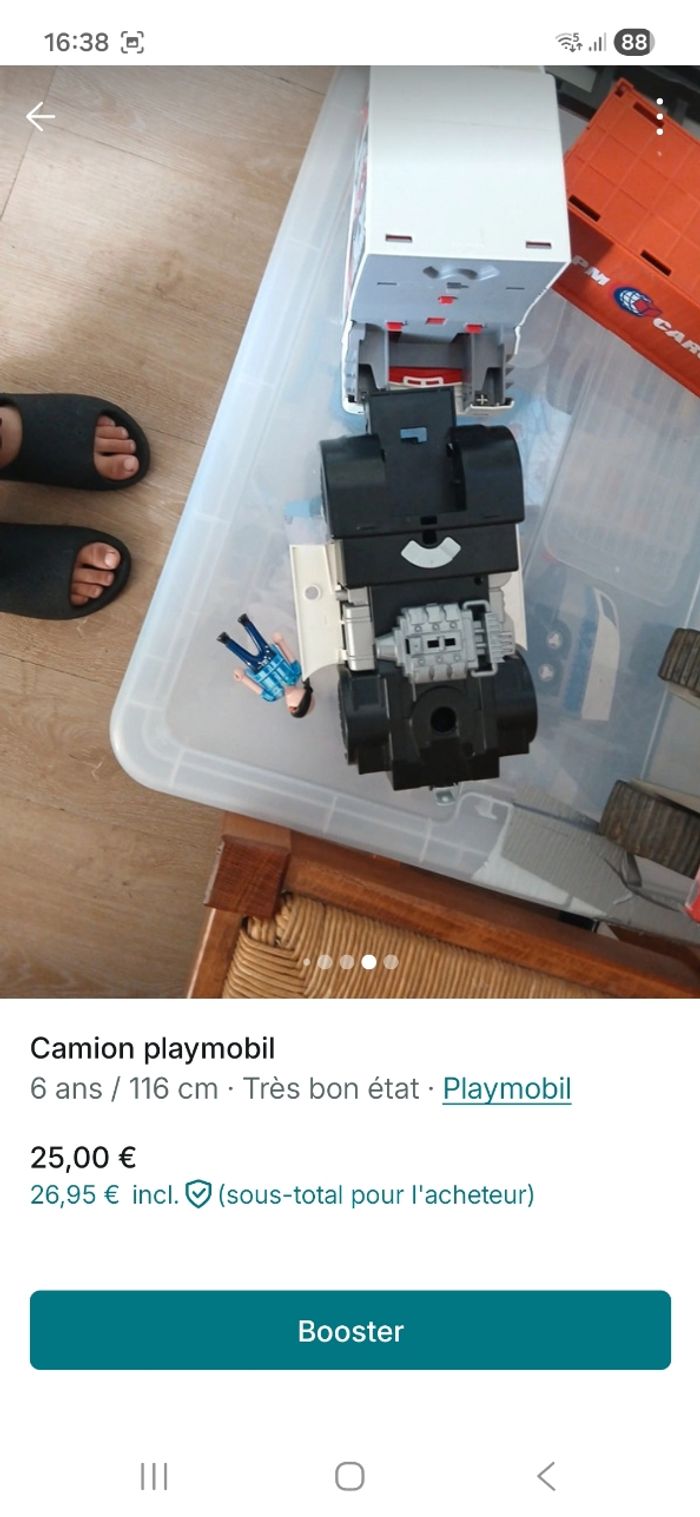
Task: Go back using the top-left arrow
Action: [x=40, y=117]
